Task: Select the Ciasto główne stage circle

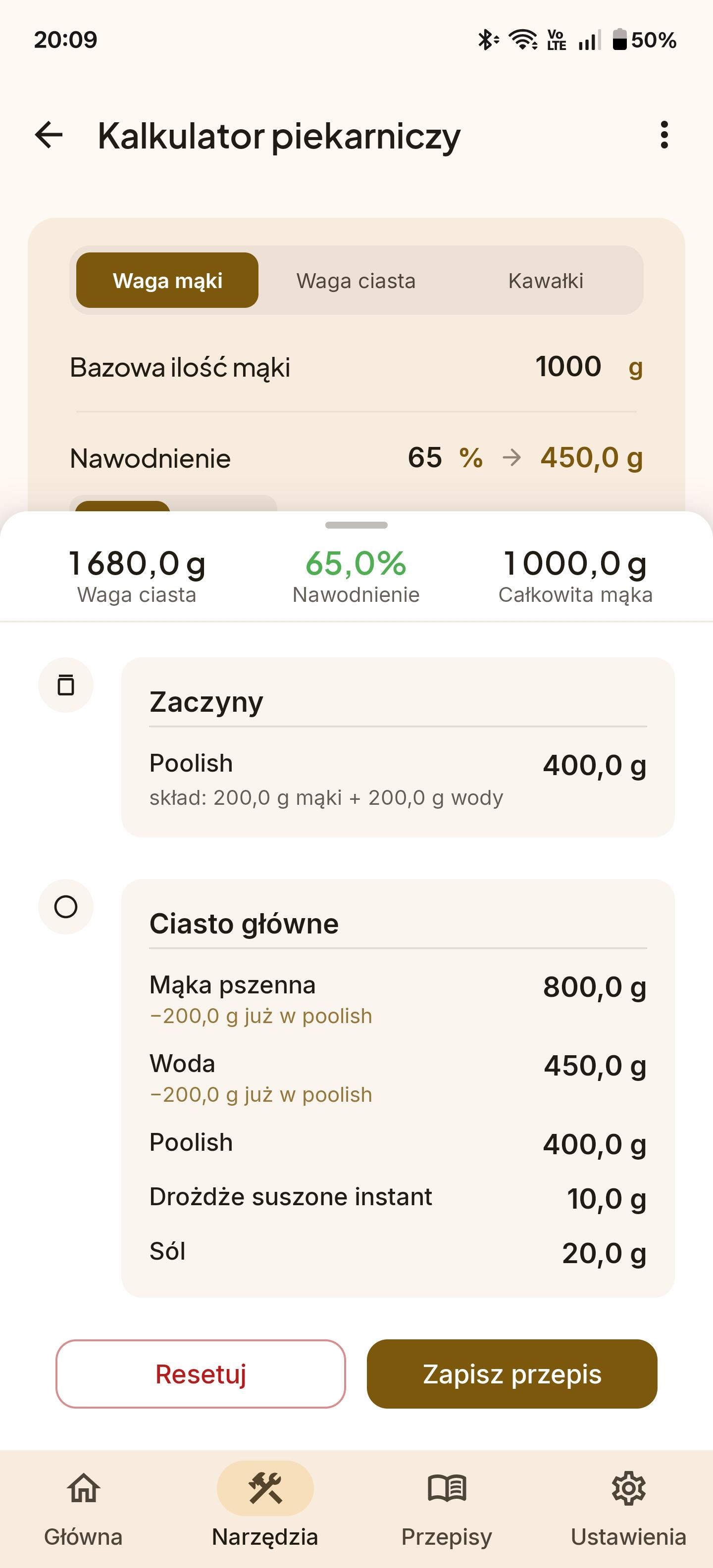Action: (65, 908)
